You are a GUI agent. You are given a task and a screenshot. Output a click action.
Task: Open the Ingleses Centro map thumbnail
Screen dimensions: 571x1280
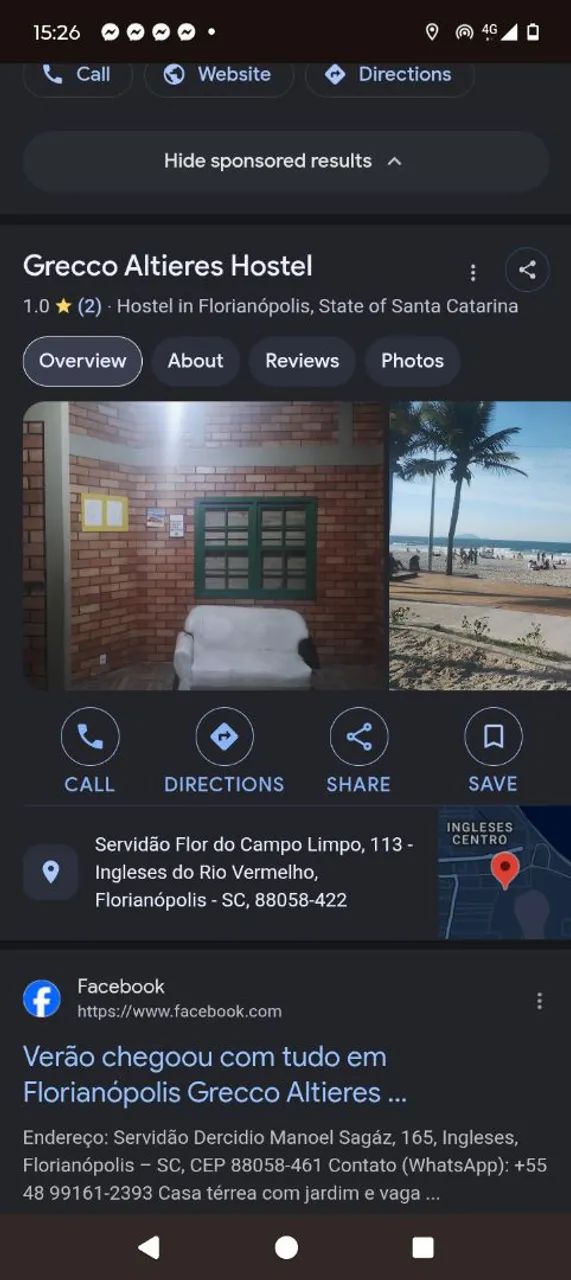tap(504, 872)
